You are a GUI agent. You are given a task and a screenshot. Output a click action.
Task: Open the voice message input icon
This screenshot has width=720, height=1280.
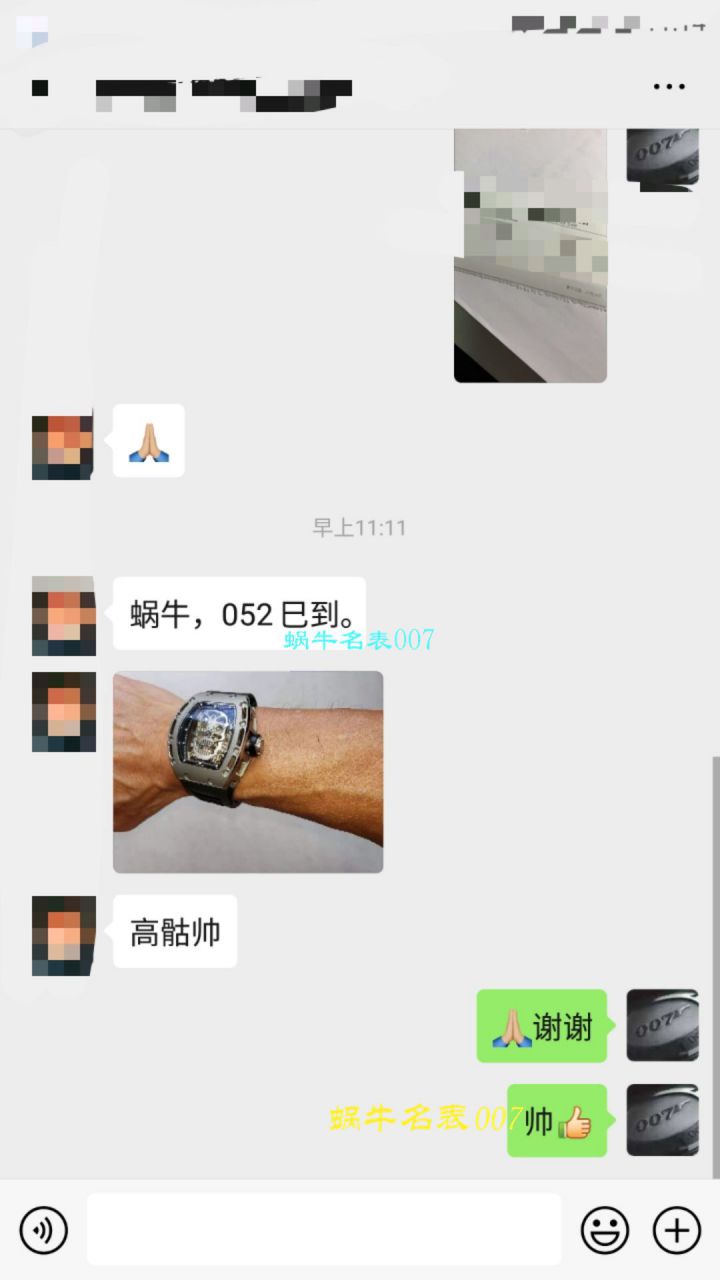pyautogui.click(x=42, y=1229)
